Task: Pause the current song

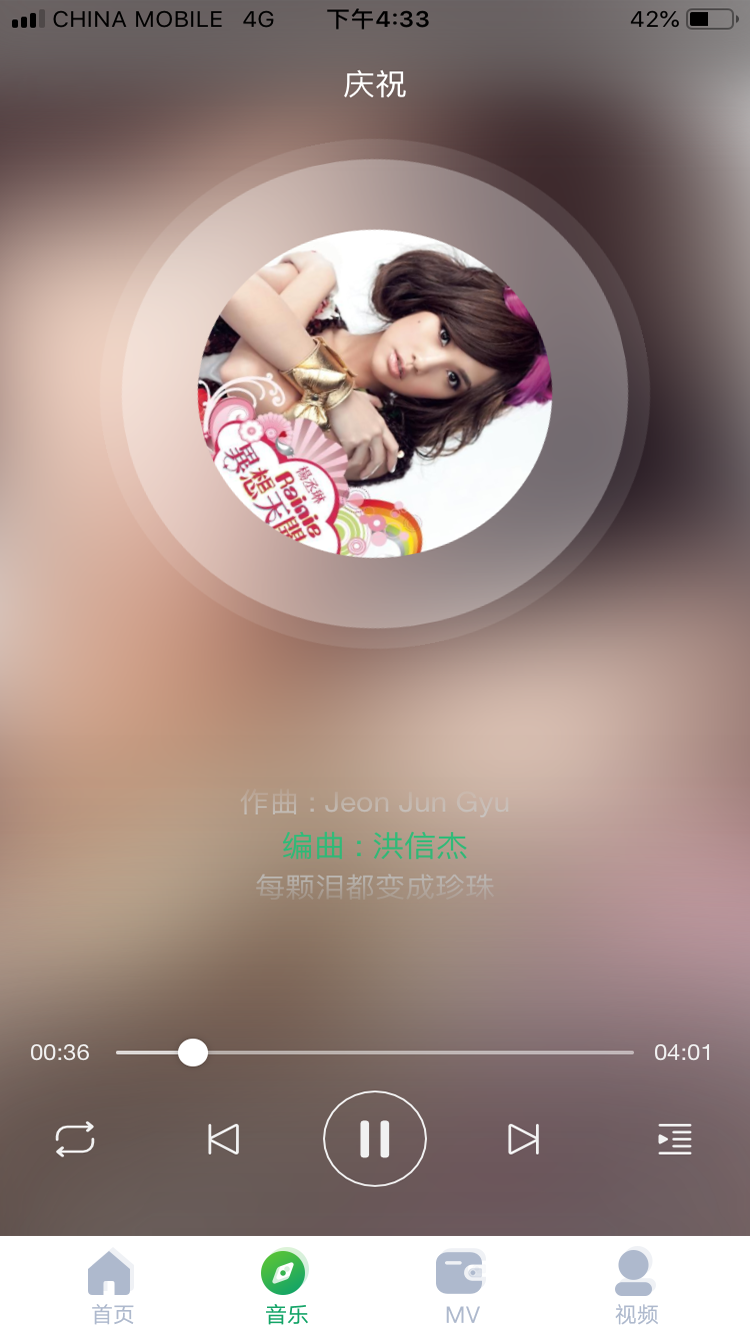Action: (375, 1139)
